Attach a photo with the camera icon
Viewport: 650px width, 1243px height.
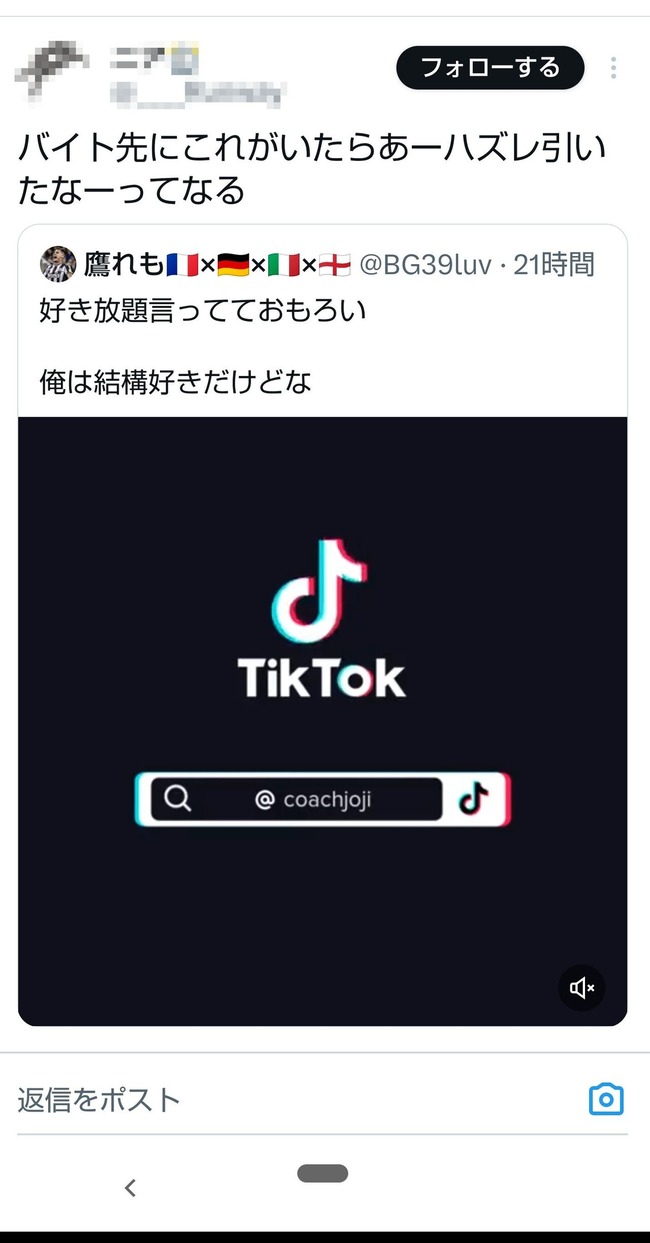[x=606, y=1099]
